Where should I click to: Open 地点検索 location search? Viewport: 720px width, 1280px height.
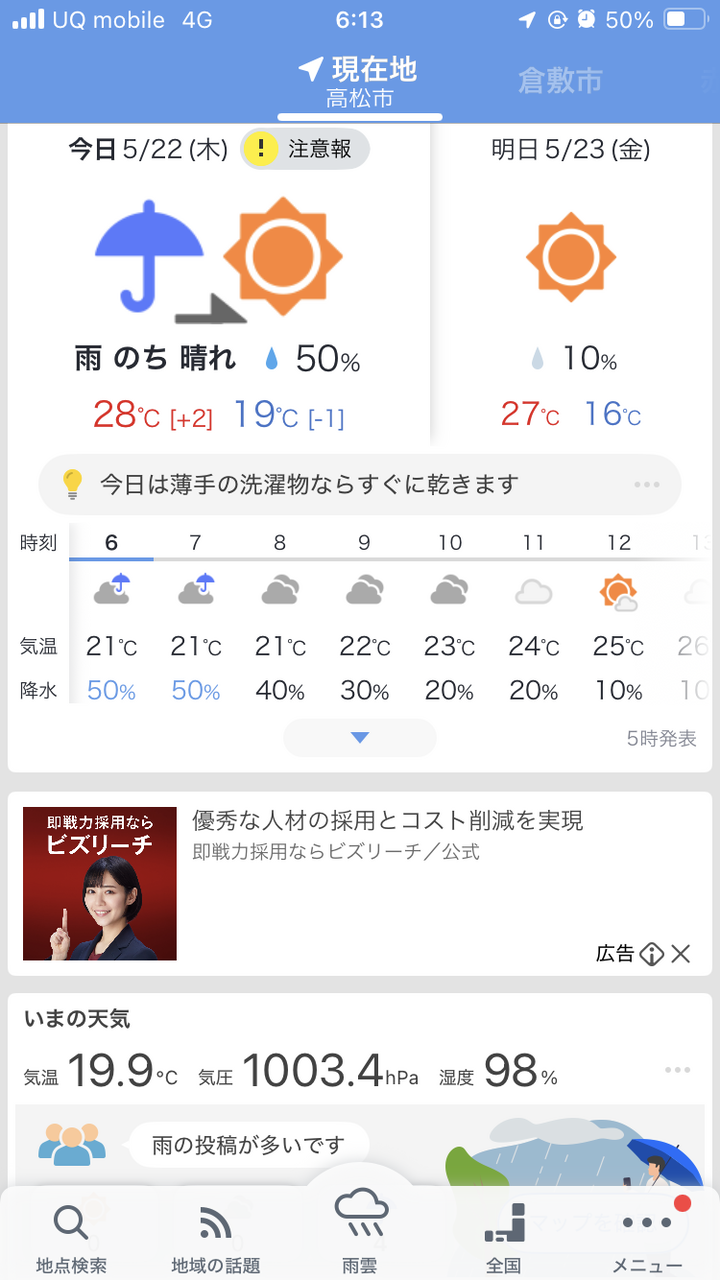point(71,1236)
